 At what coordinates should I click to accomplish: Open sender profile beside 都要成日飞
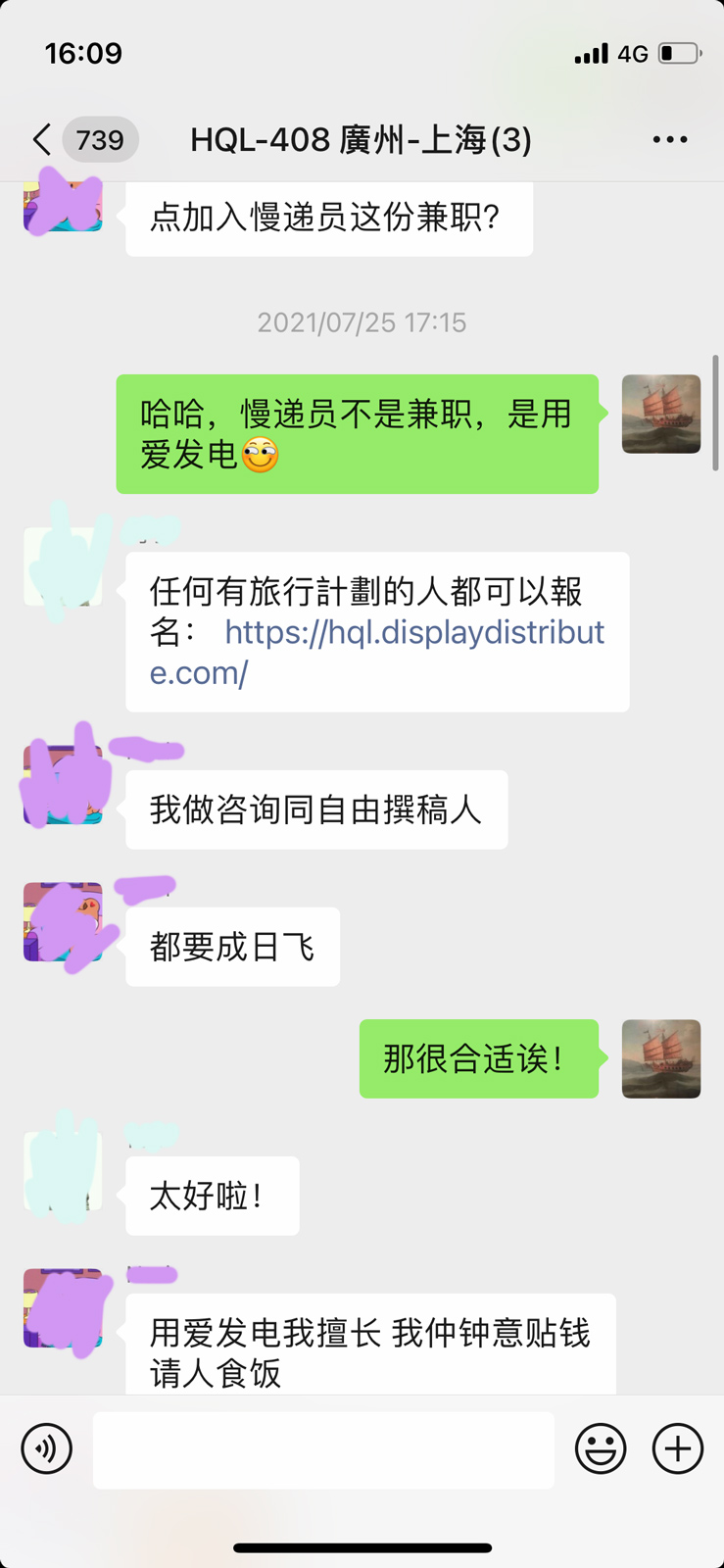63,922
